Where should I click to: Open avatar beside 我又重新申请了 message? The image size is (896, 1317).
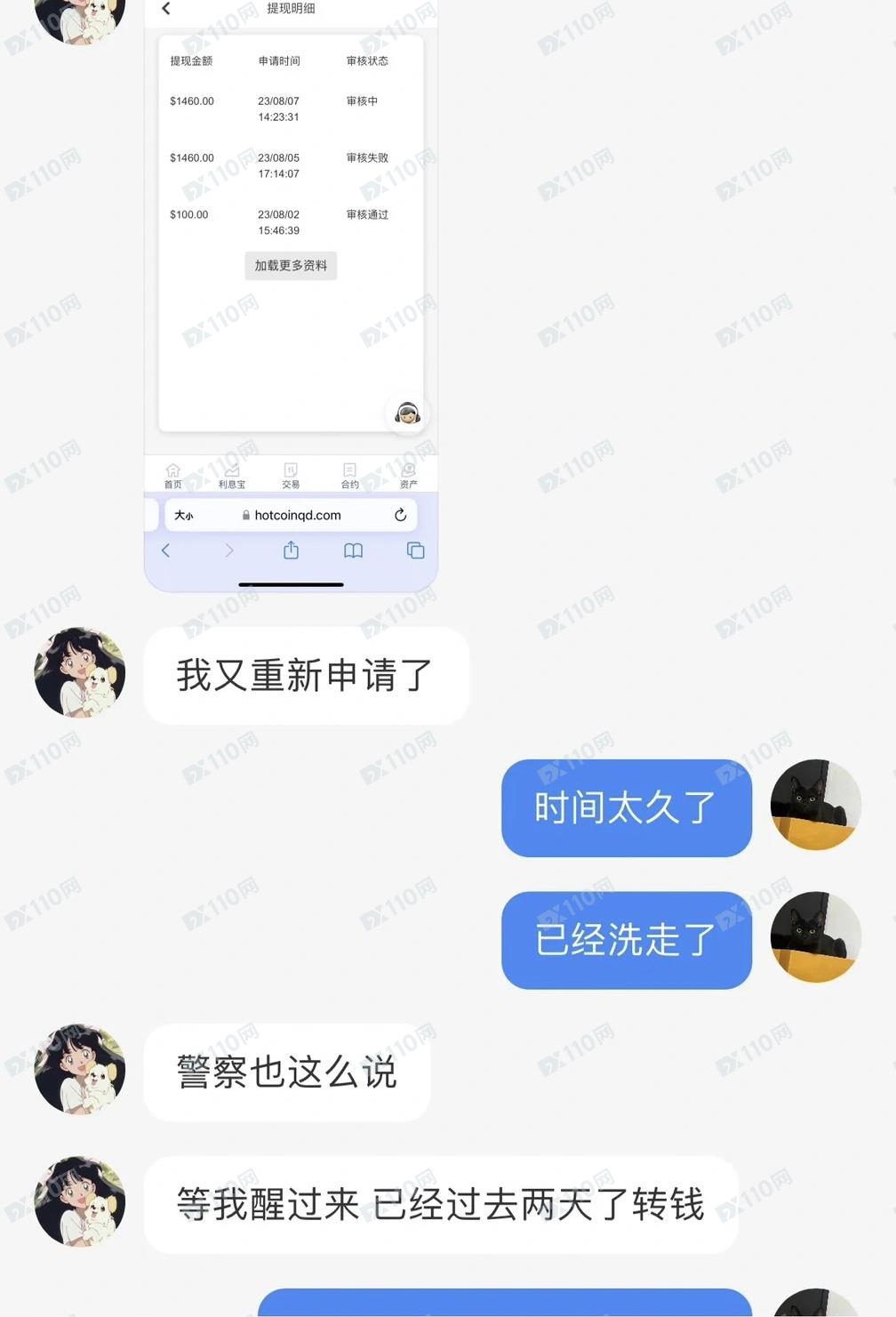point(80,673)
